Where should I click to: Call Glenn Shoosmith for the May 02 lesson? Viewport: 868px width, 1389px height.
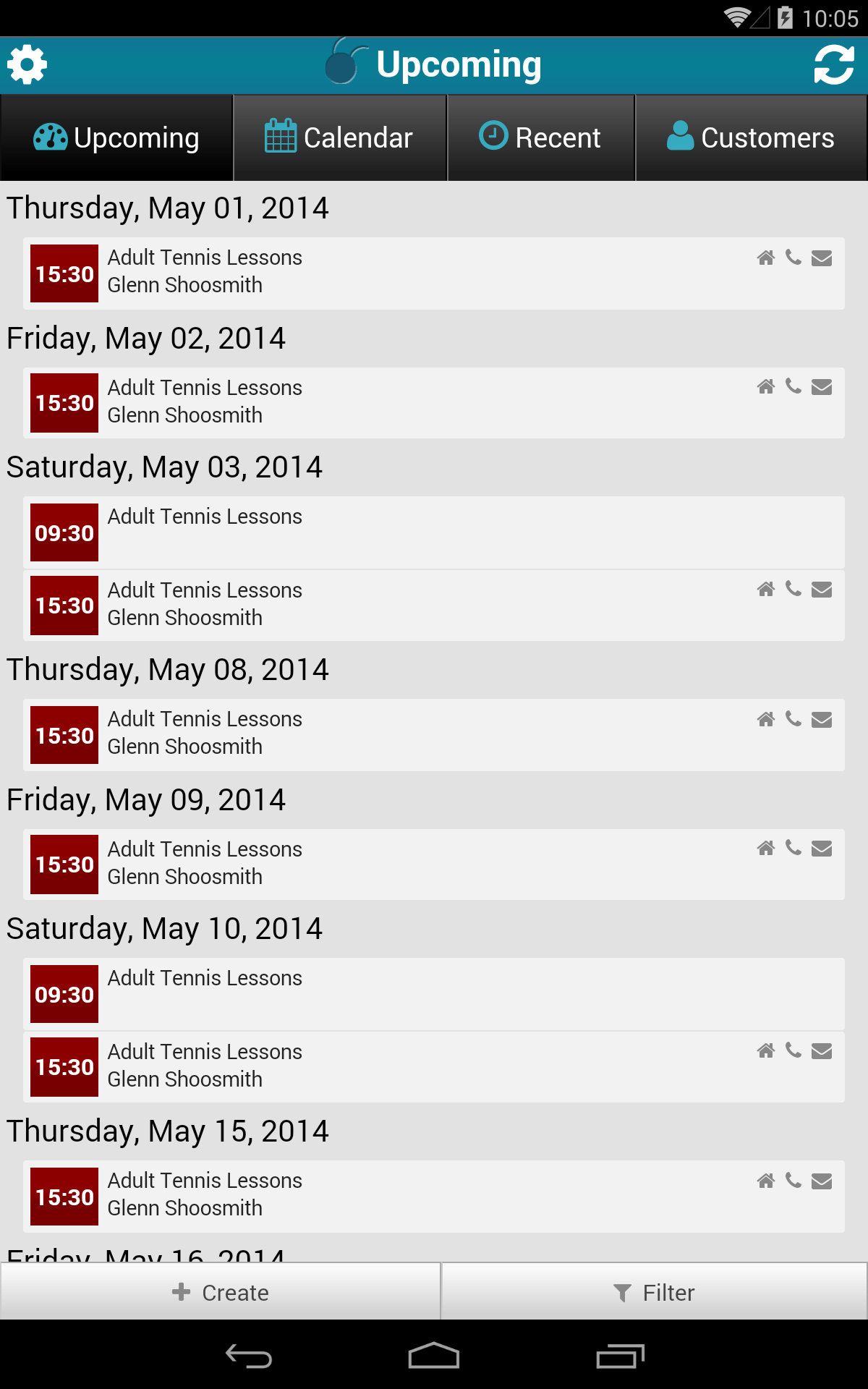(793, 386)
